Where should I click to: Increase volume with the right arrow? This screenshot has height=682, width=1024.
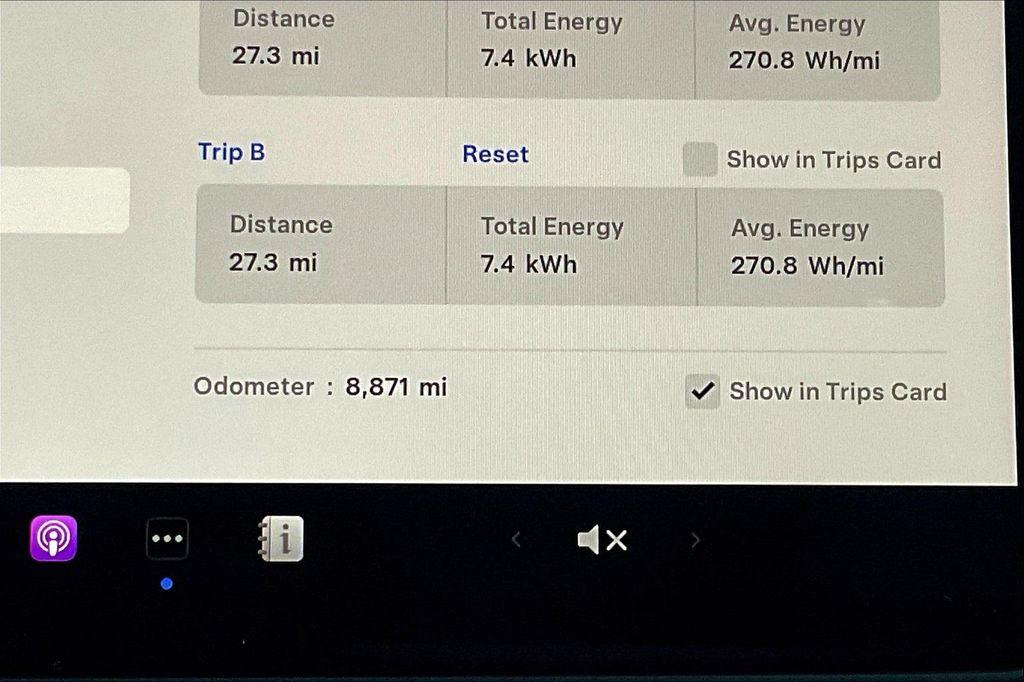[695, 541]
